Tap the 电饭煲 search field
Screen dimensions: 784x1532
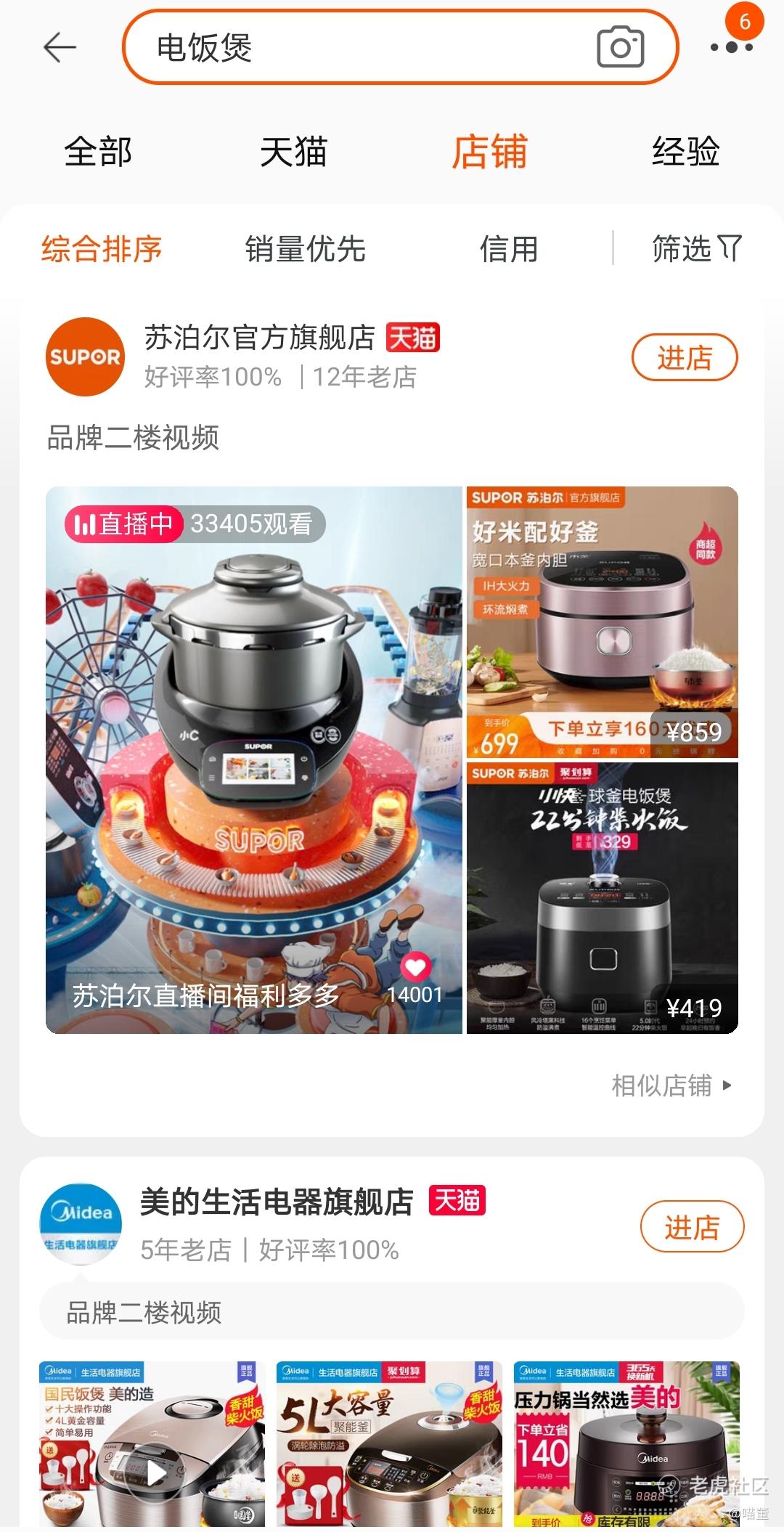[348, 48]
